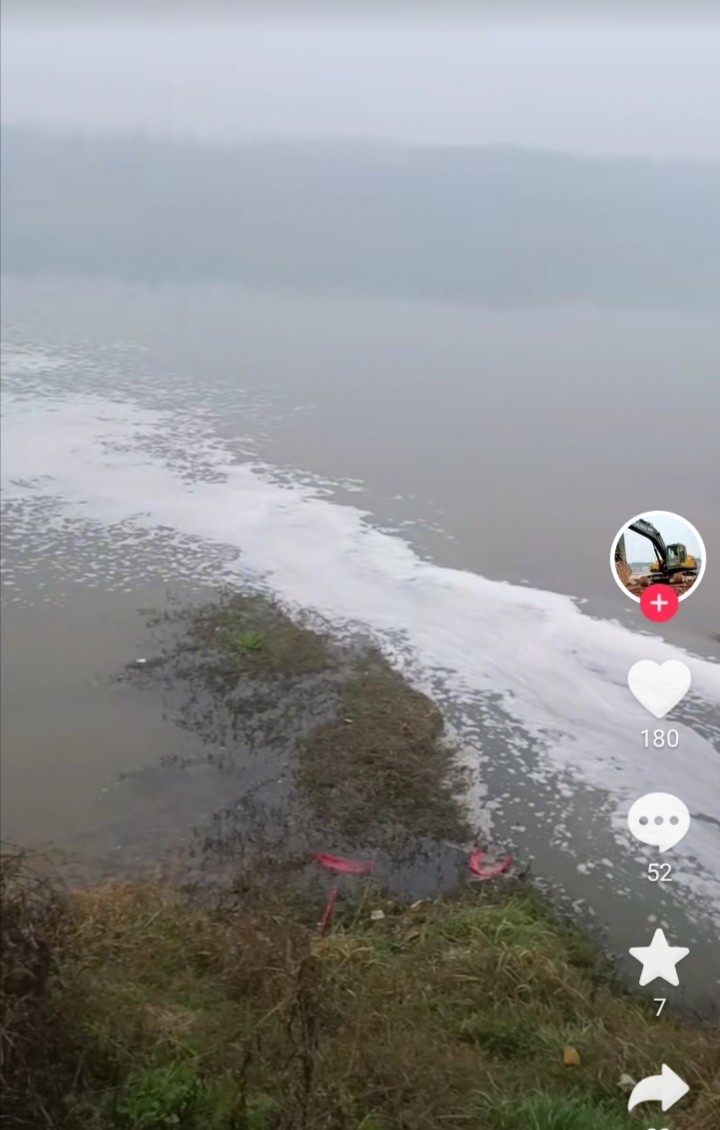The image size is (720, 1130).
Task: Add this video to favorites
Action: coord(659,958)
